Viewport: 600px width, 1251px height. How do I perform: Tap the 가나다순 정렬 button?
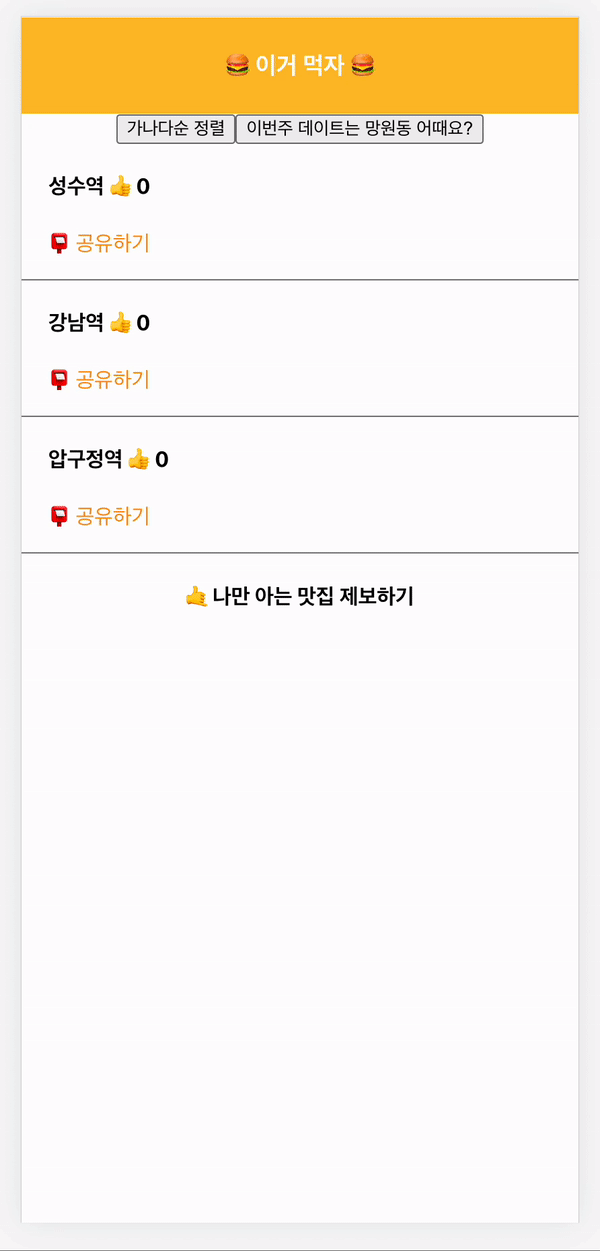click(176, 129)
